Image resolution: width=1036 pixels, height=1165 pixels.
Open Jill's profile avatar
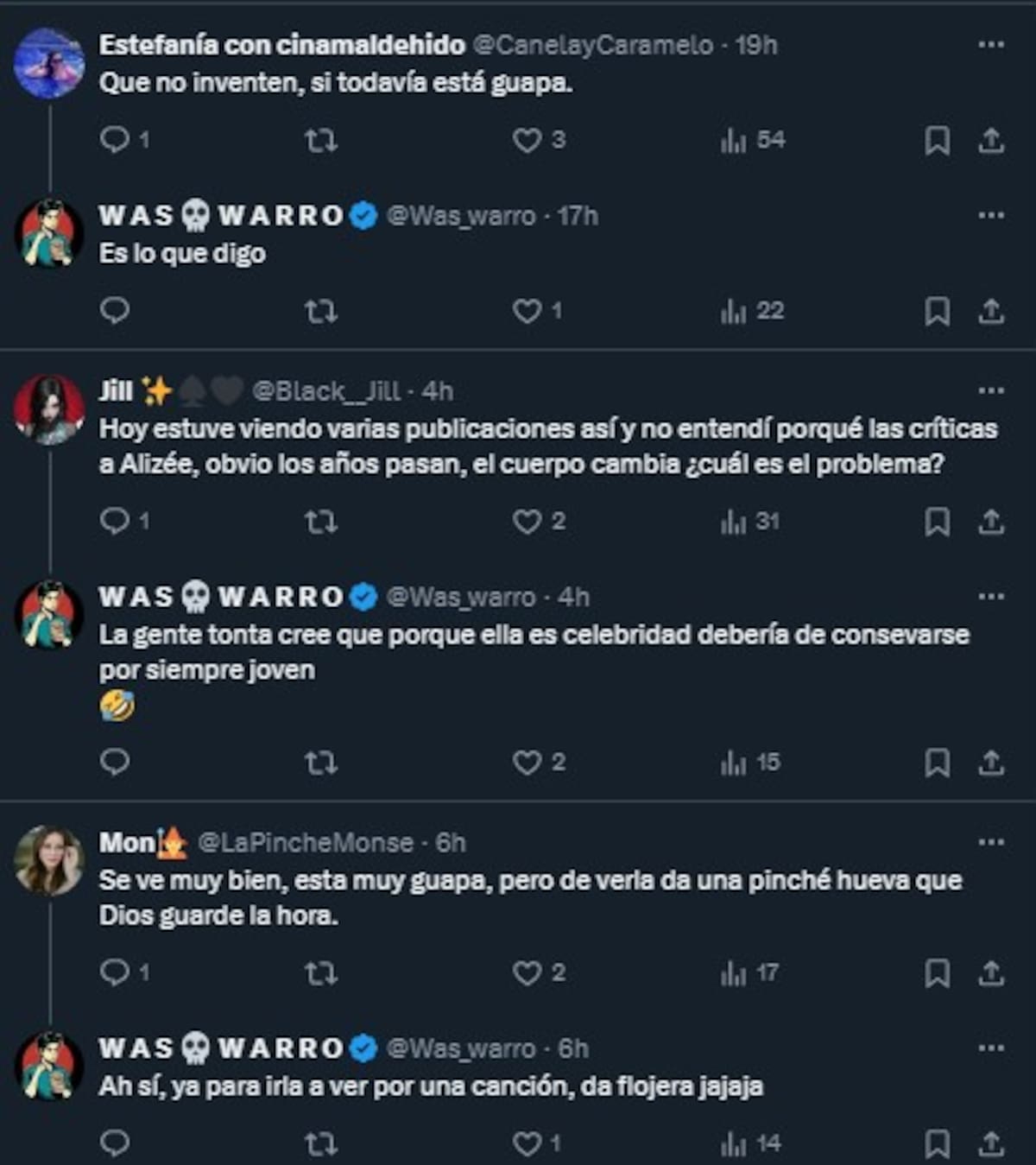tap(49, 409)
